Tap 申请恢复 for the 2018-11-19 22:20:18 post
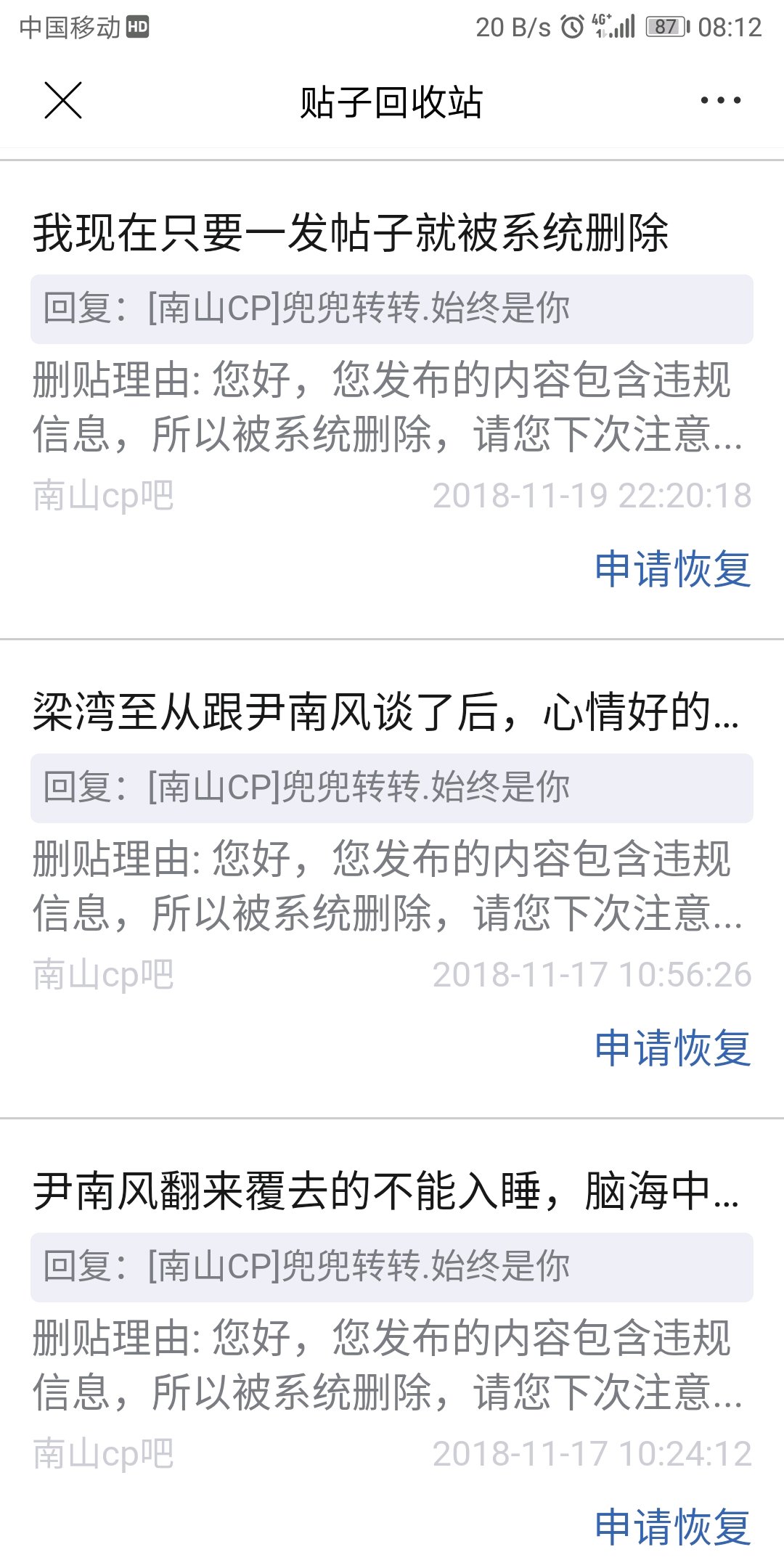This screenshot has height=1568, width=784. click(x=672, y=568)
